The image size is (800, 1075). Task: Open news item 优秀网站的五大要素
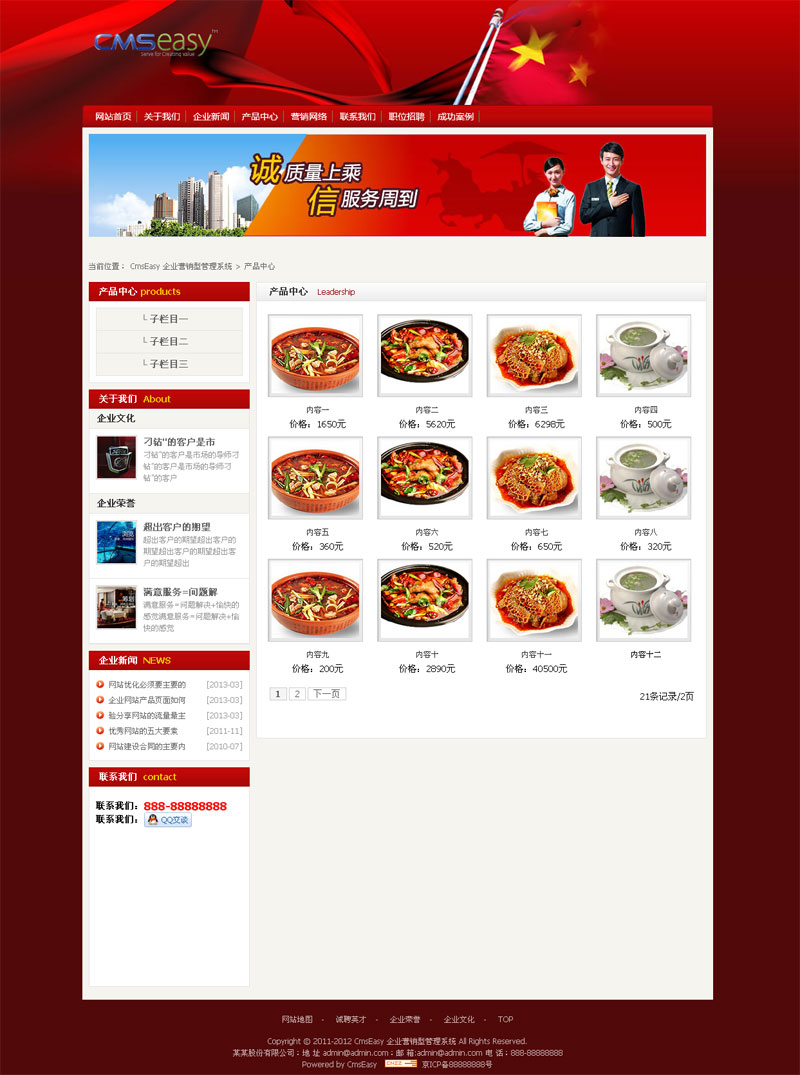click(143, 731)
